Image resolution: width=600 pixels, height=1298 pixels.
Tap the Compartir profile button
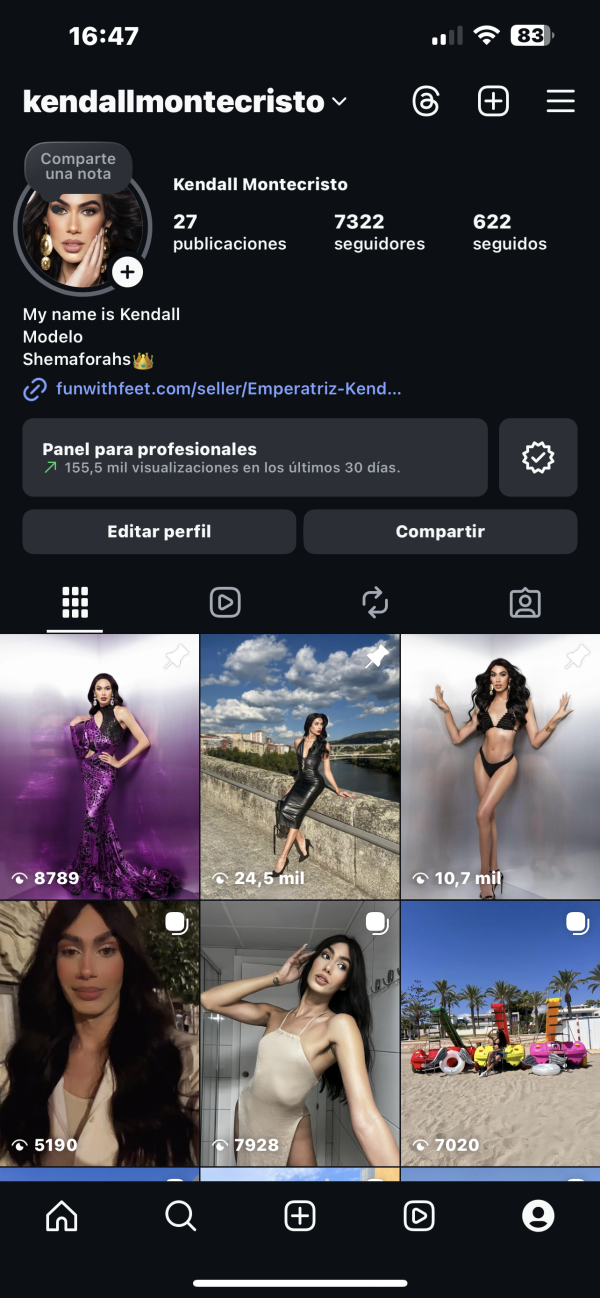click(440, 531)
